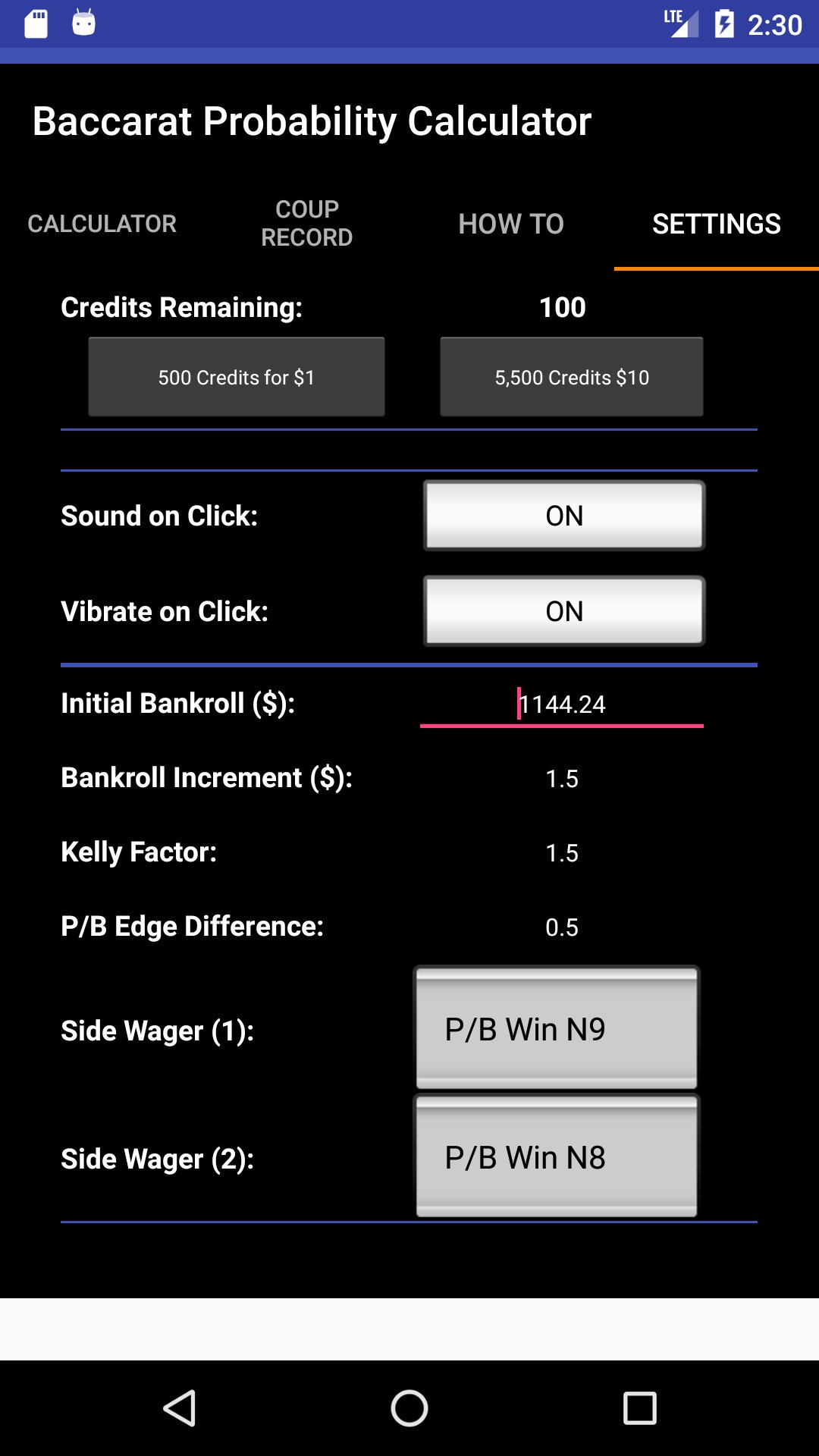The width and height of the screenshot is (819, 1456).
Task: Purchase 5,500 Credits for $10
Action: point(572,377)
